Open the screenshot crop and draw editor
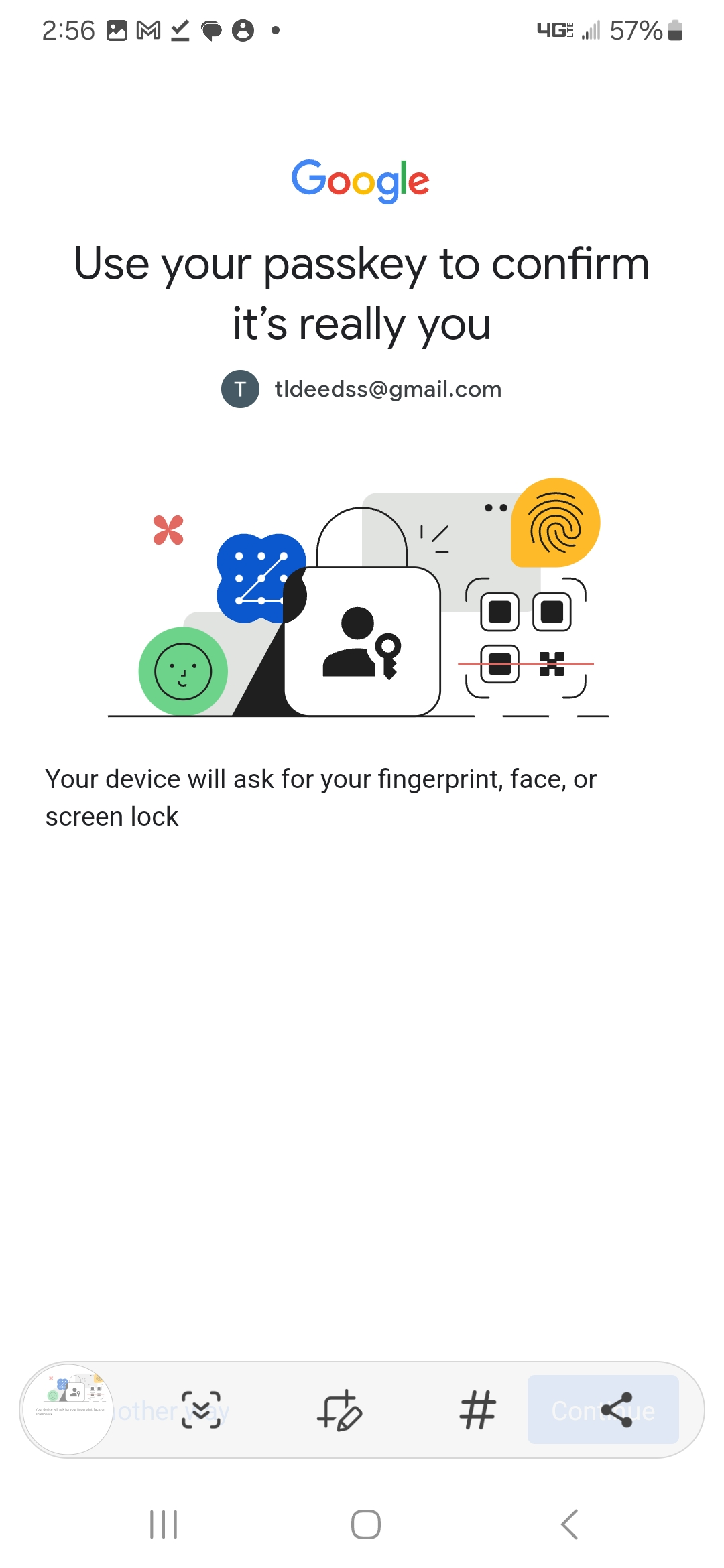 tap(339, 1410)
